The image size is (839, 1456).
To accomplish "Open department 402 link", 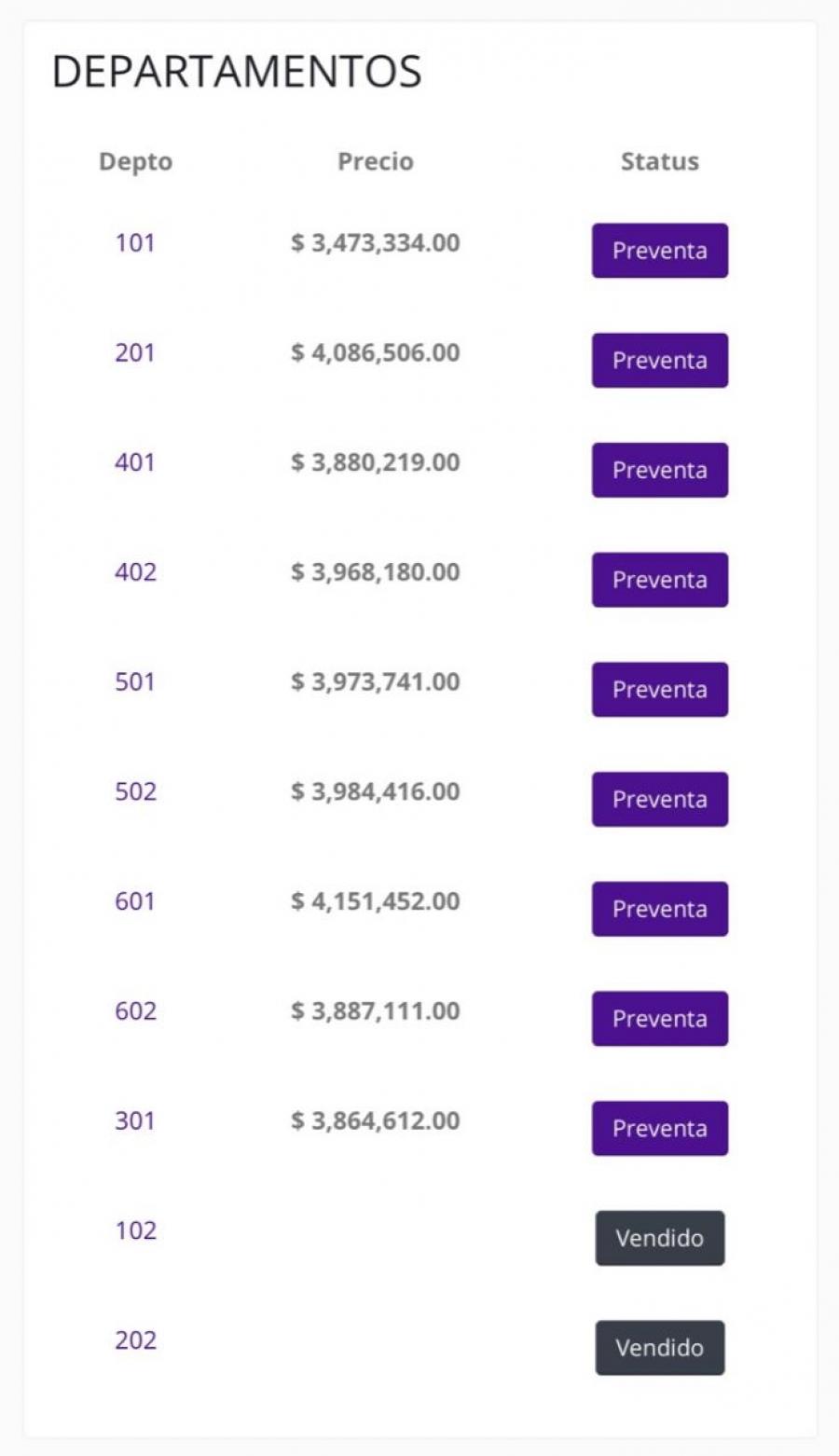I will tap(135, 572).
